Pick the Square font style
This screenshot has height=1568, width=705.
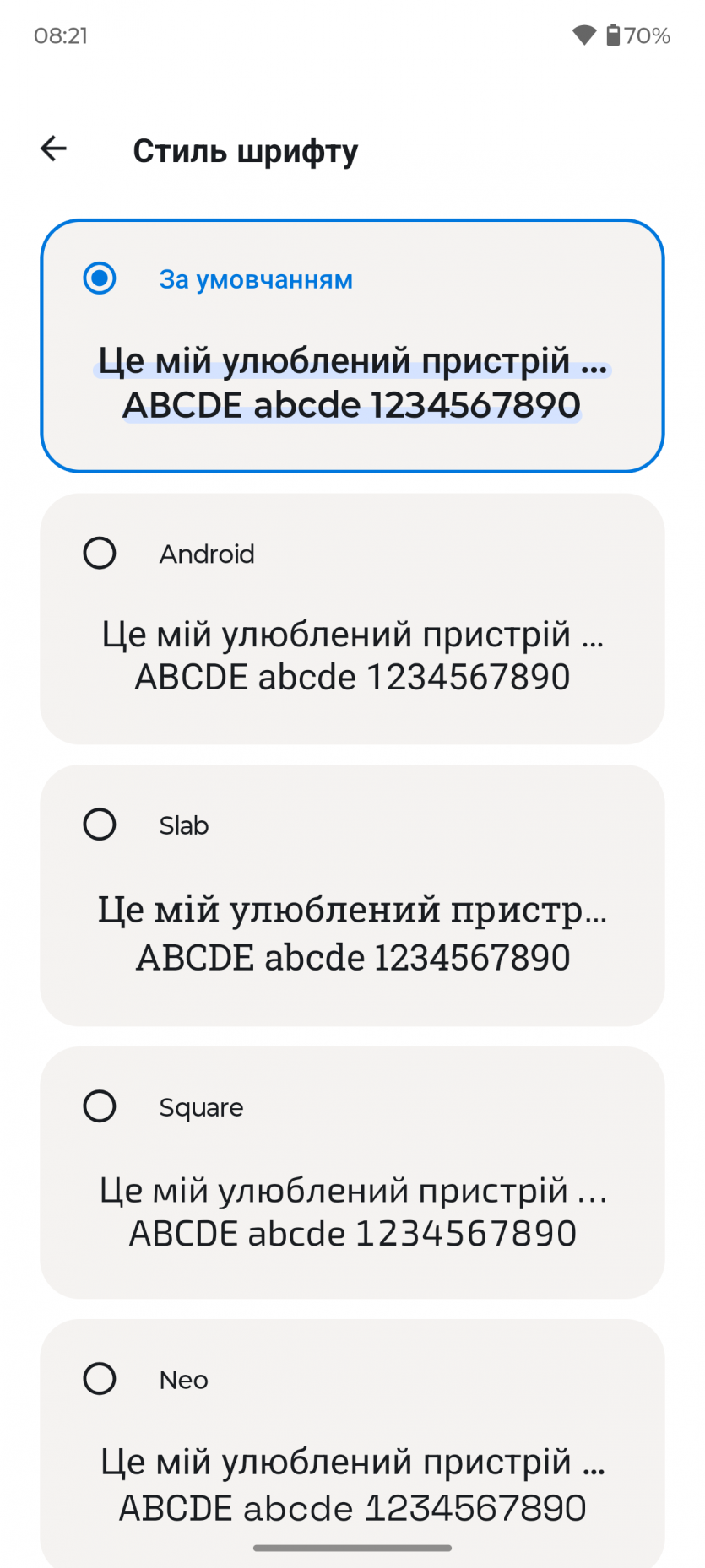[x=100, y=1106]
